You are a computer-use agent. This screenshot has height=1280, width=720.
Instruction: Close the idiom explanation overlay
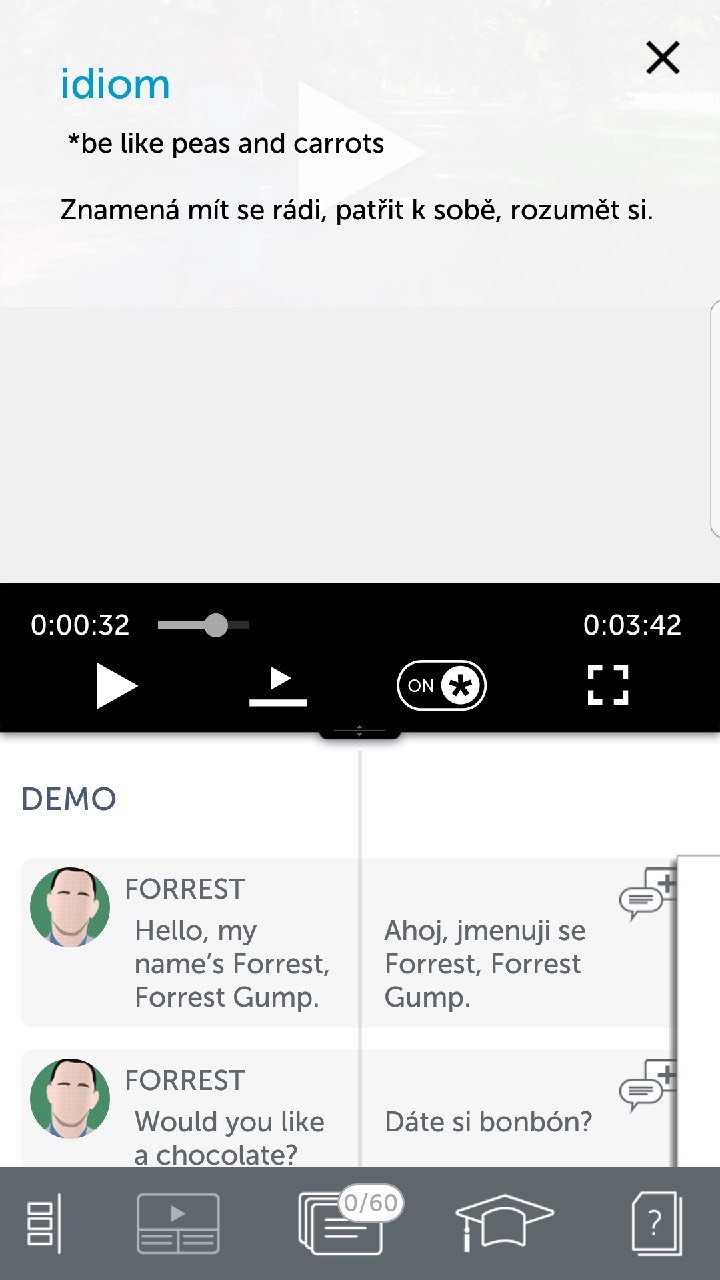(x=662, y=58)
